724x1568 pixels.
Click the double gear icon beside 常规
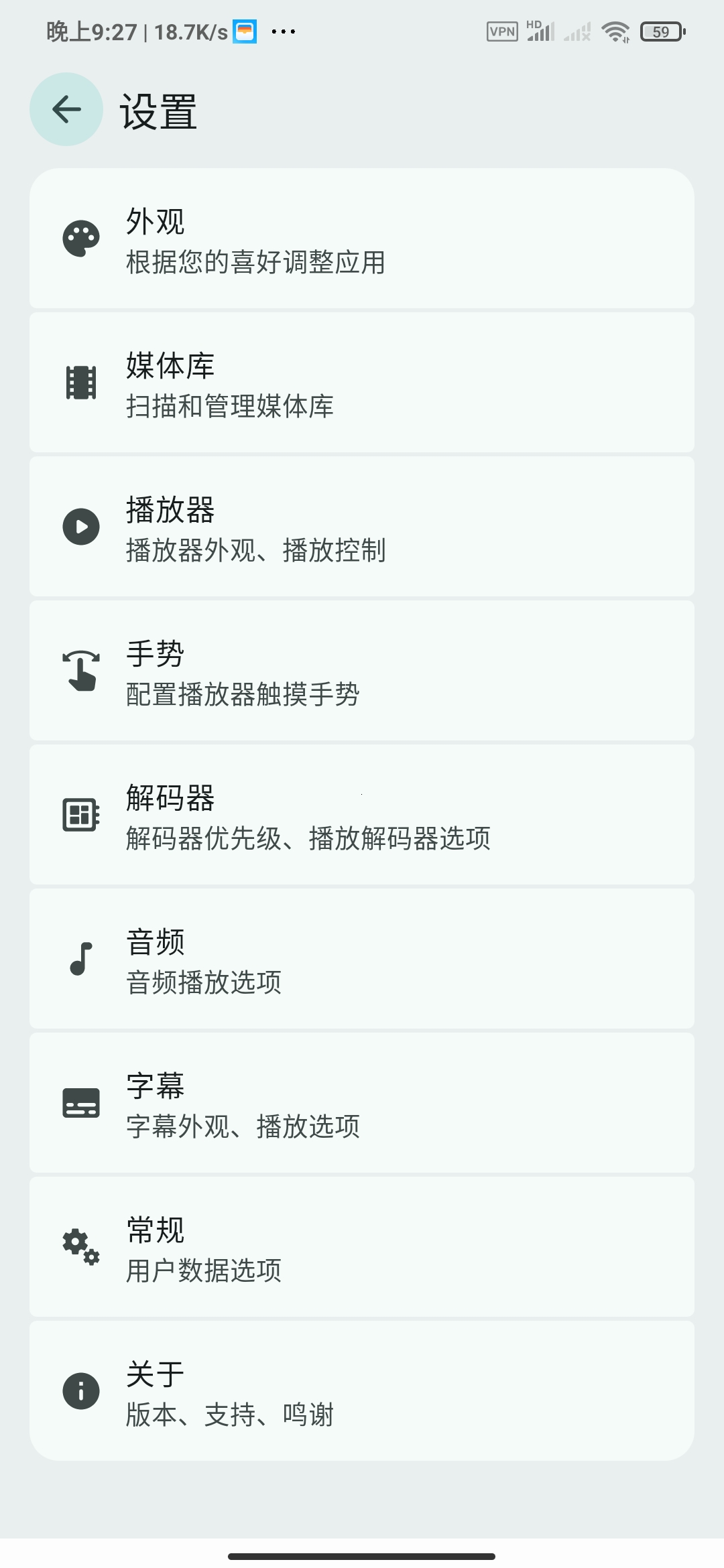(x=80, y=1246)
